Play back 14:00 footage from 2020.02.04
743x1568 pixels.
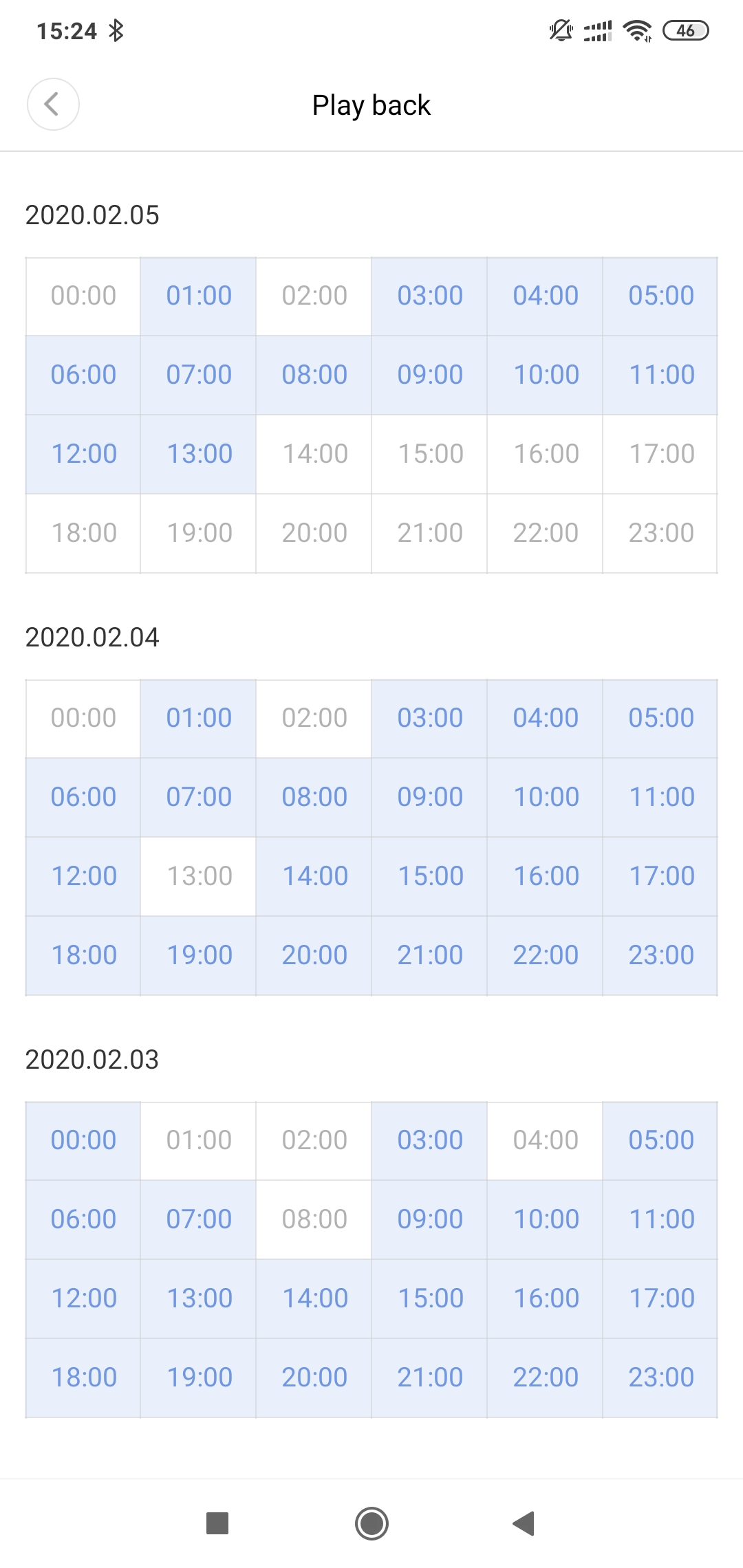(314, 877)
